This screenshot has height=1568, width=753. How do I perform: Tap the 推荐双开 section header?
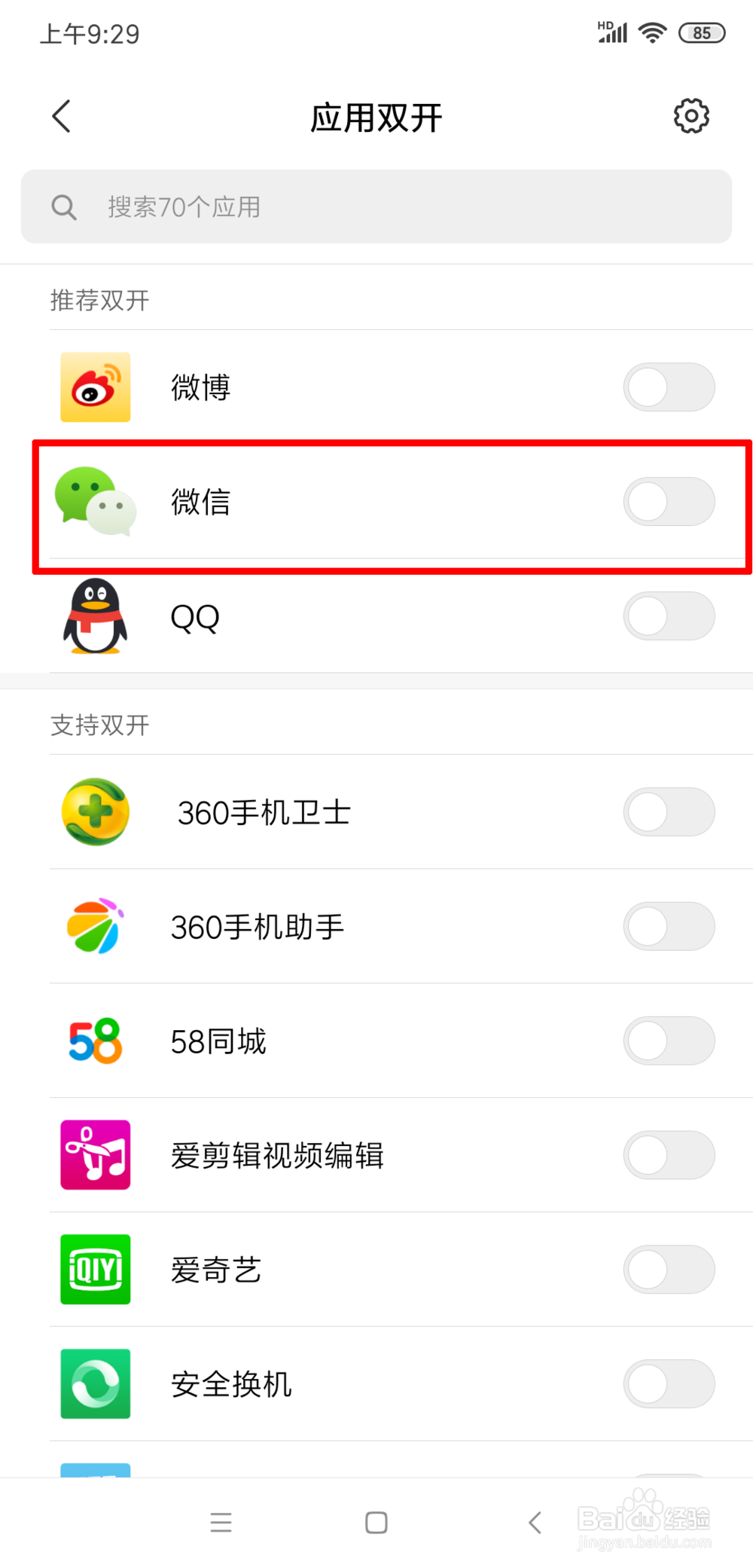point(99,300)
